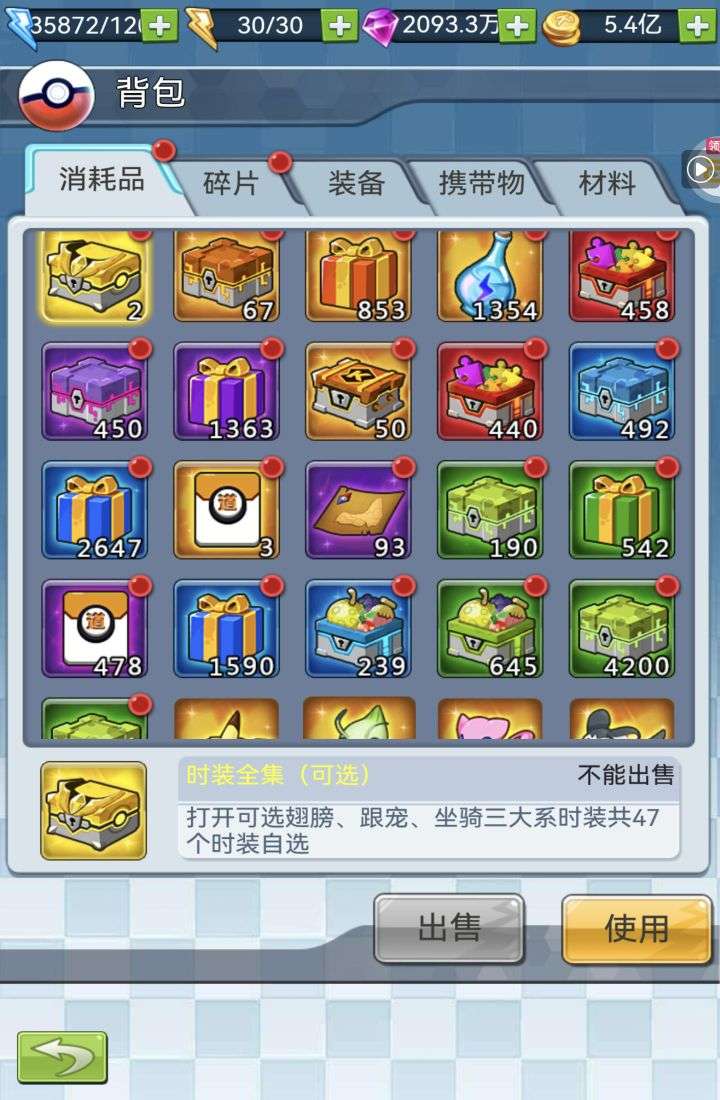Add more gold coins with the plus button
Screen dimensions: 720x1100
point(697,26)
